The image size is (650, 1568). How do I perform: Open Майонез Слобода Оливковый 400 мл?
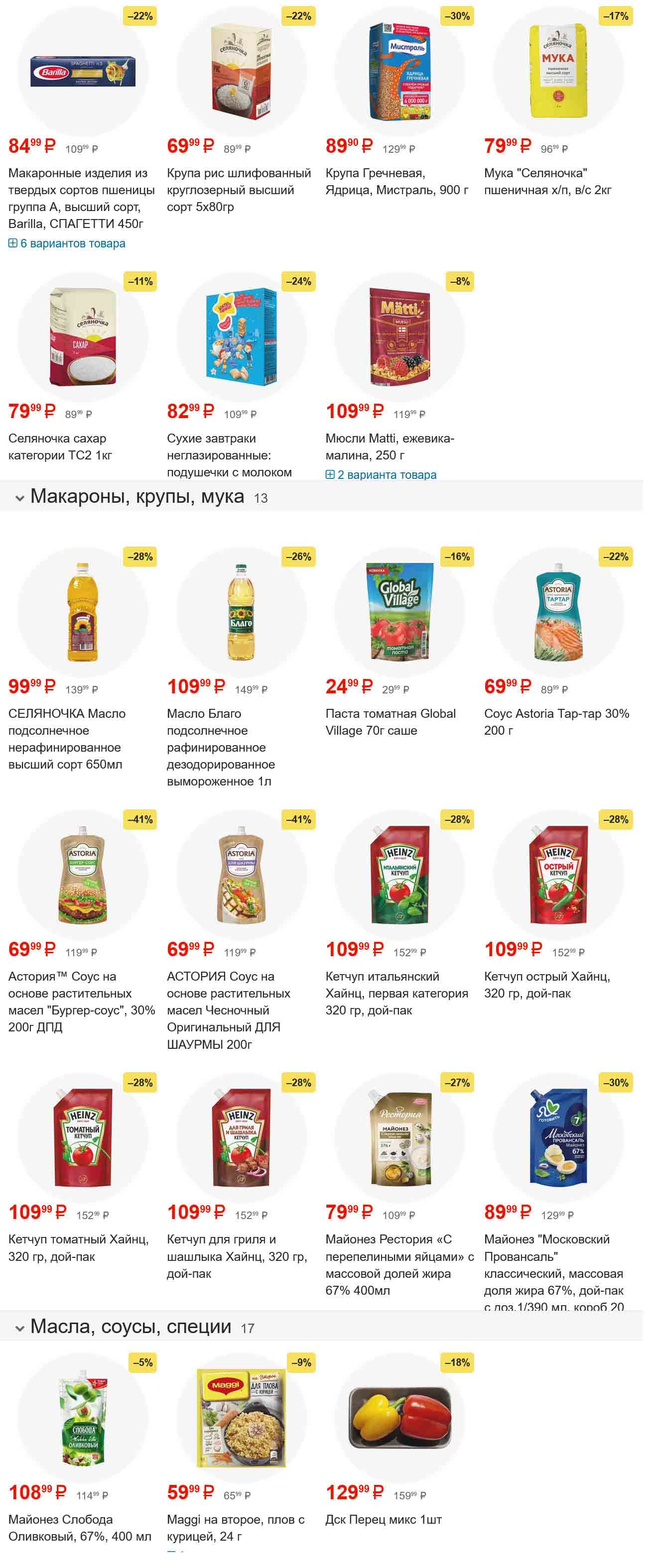coord(79,1527)
